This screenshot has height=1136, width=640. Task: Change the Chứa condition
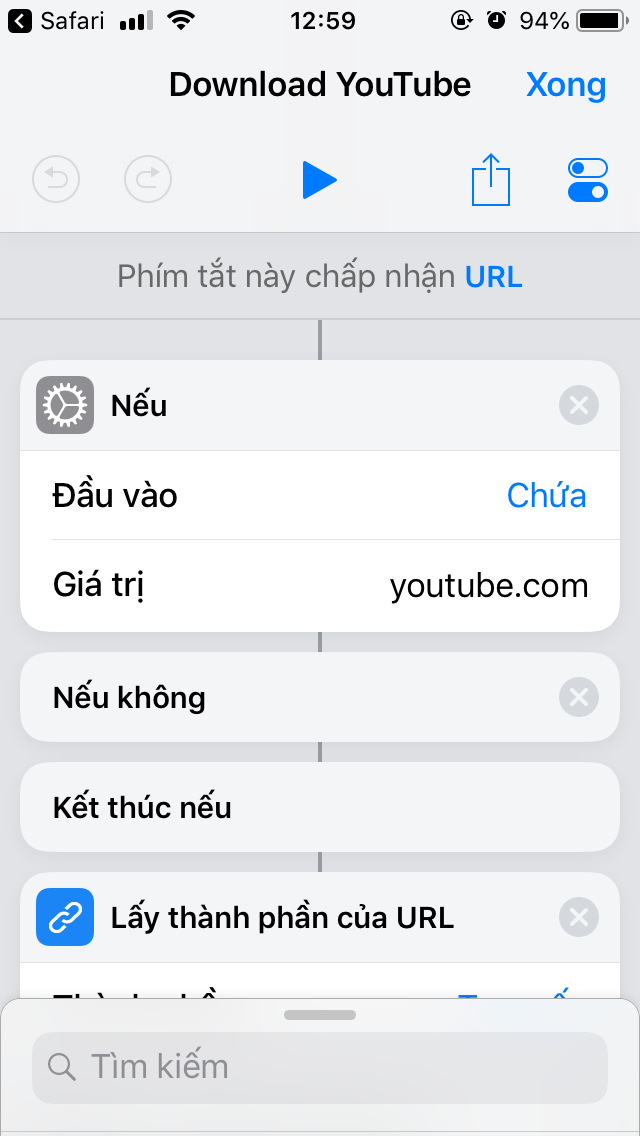[547, 496]
